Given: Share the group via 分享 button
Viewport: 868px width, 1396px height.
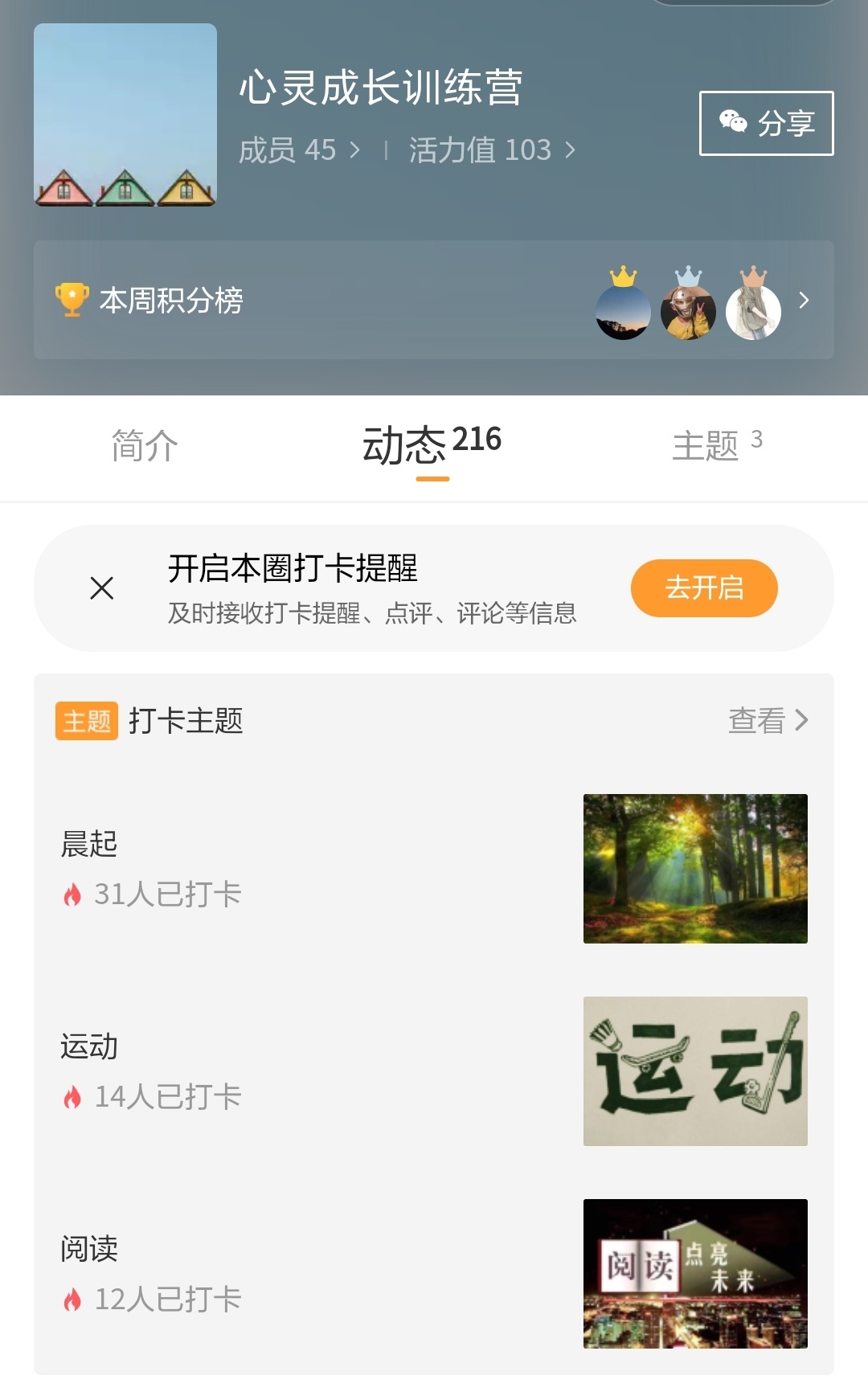Looking at the screenshot, I should (766, 123).
